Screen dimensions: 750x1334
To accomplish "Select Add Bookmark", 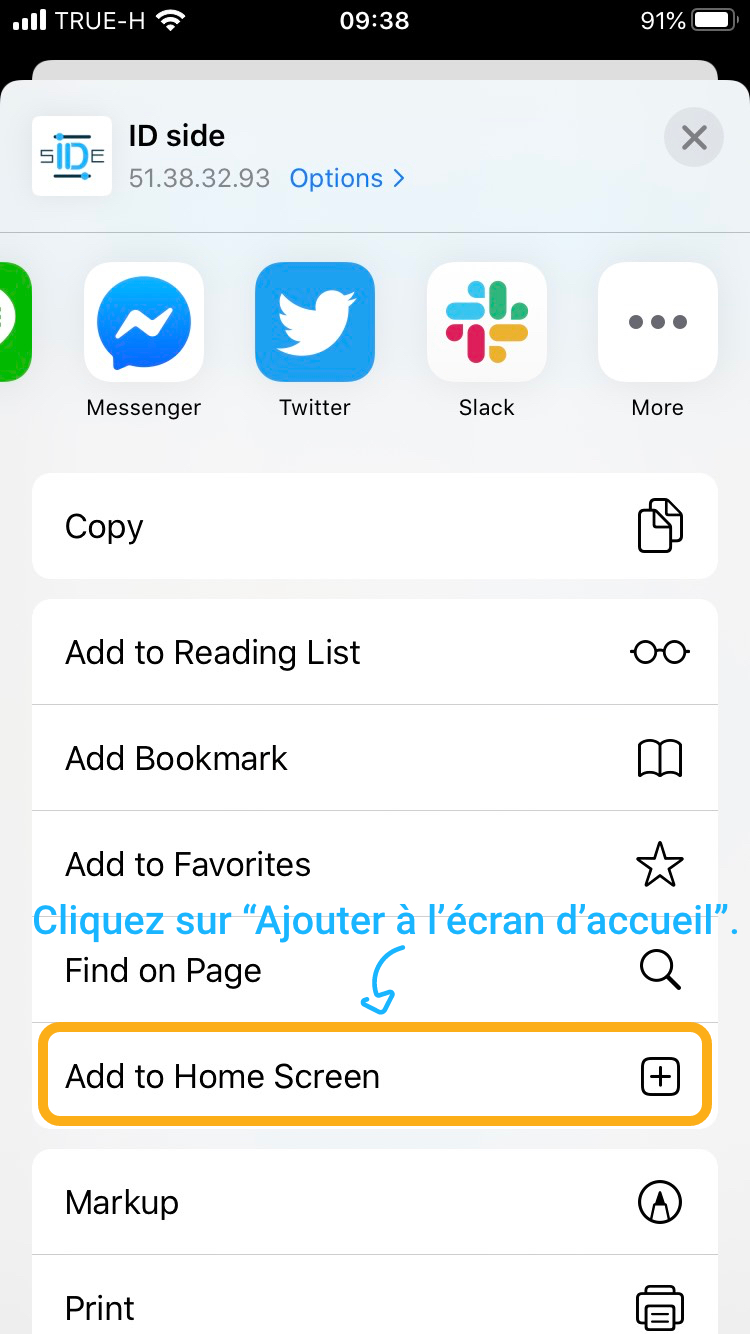I will coord(375,758).
